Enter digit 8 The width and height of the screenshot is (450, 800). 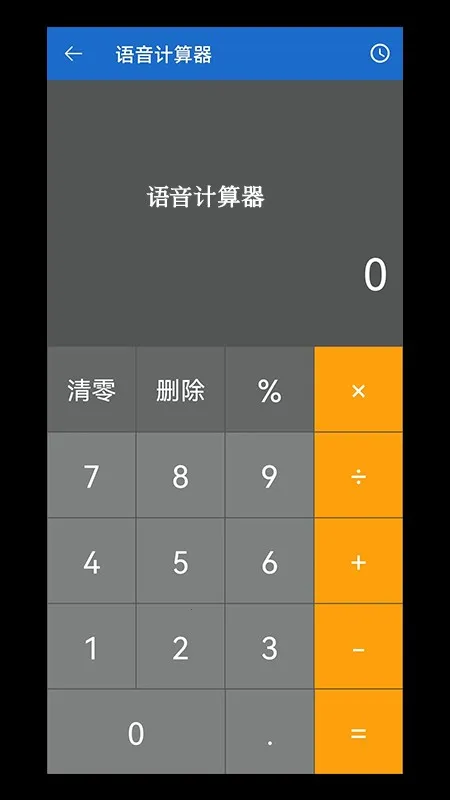click(181, 476)
